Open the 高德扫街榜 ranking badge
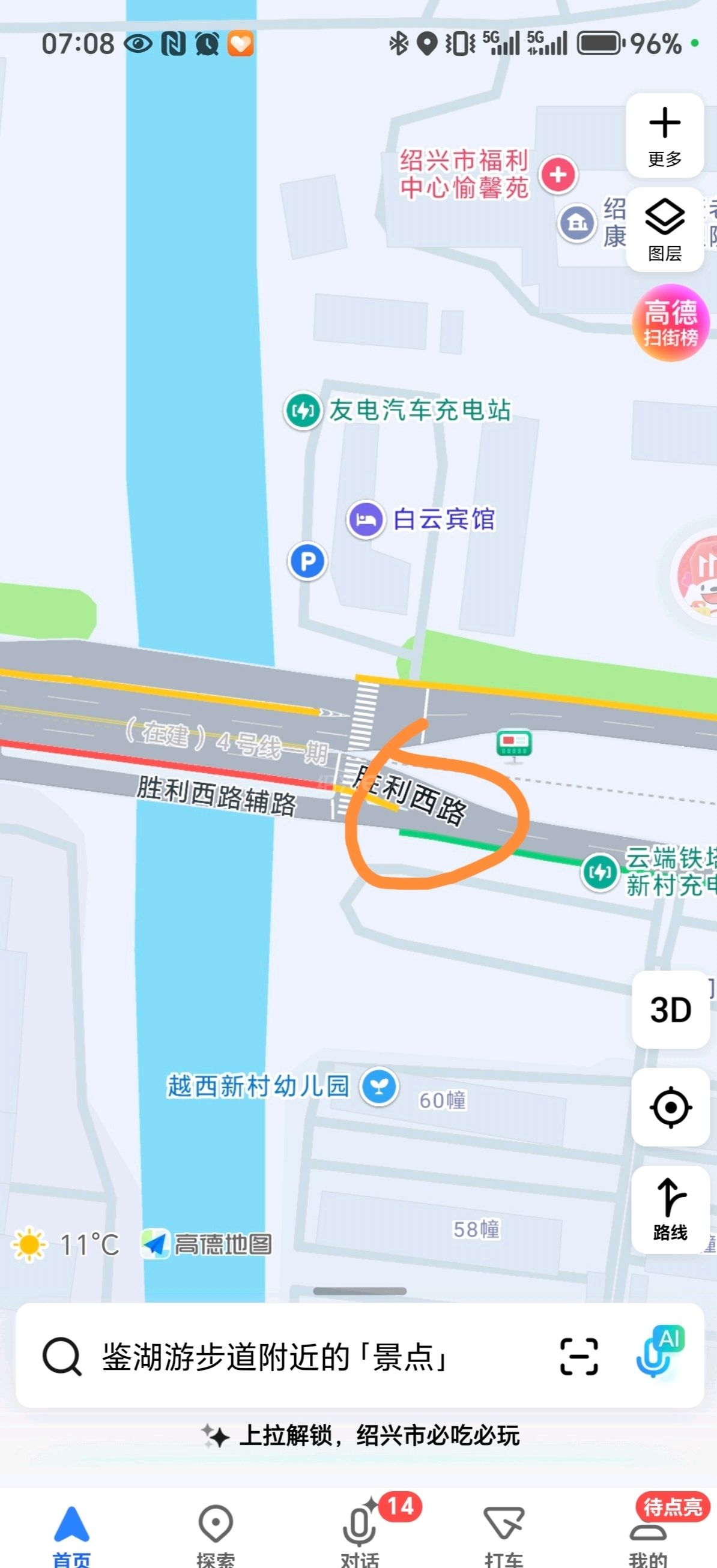Image resolution: width=717 pixels, height=1568 pixels. pos(670,322)
